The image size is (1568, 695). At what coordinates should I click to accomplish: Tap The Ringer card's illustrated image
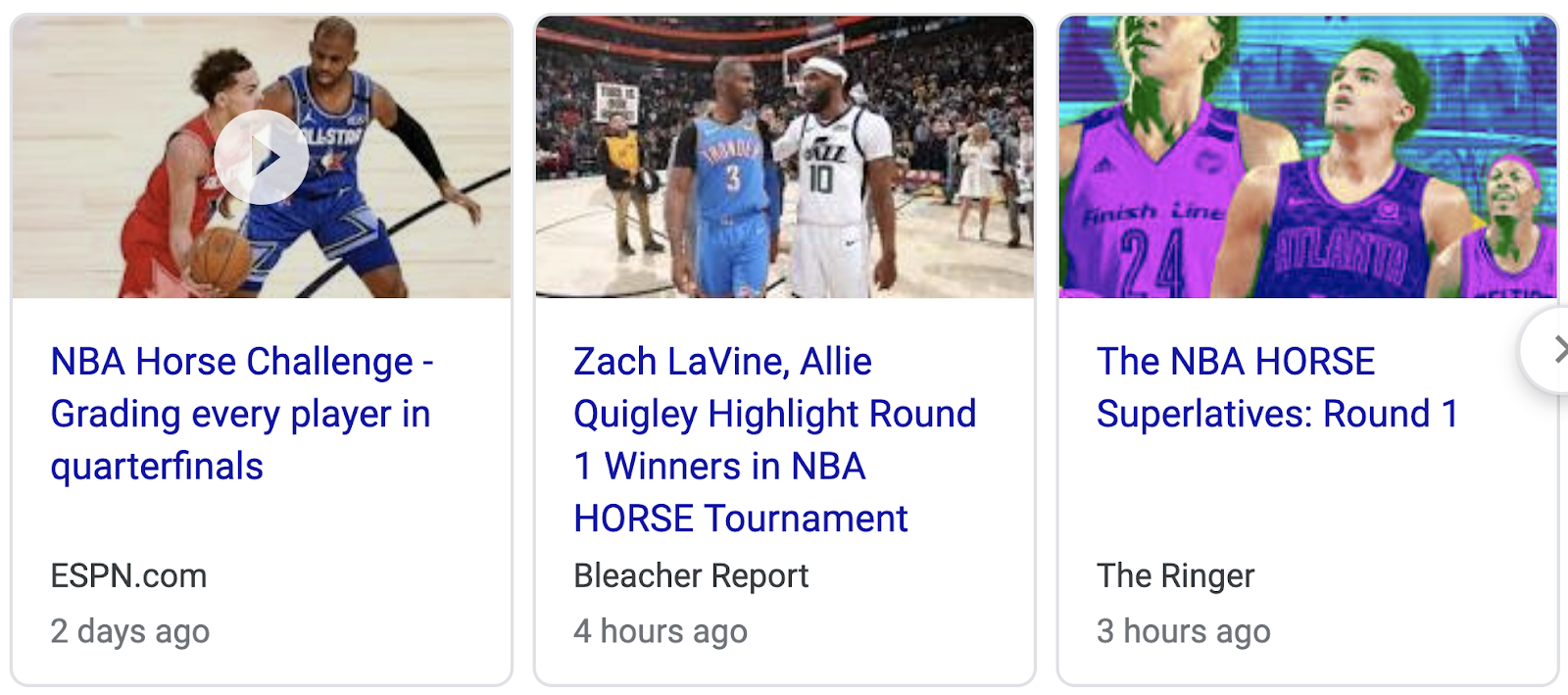pyautogui.click(x=1307, y=157)
